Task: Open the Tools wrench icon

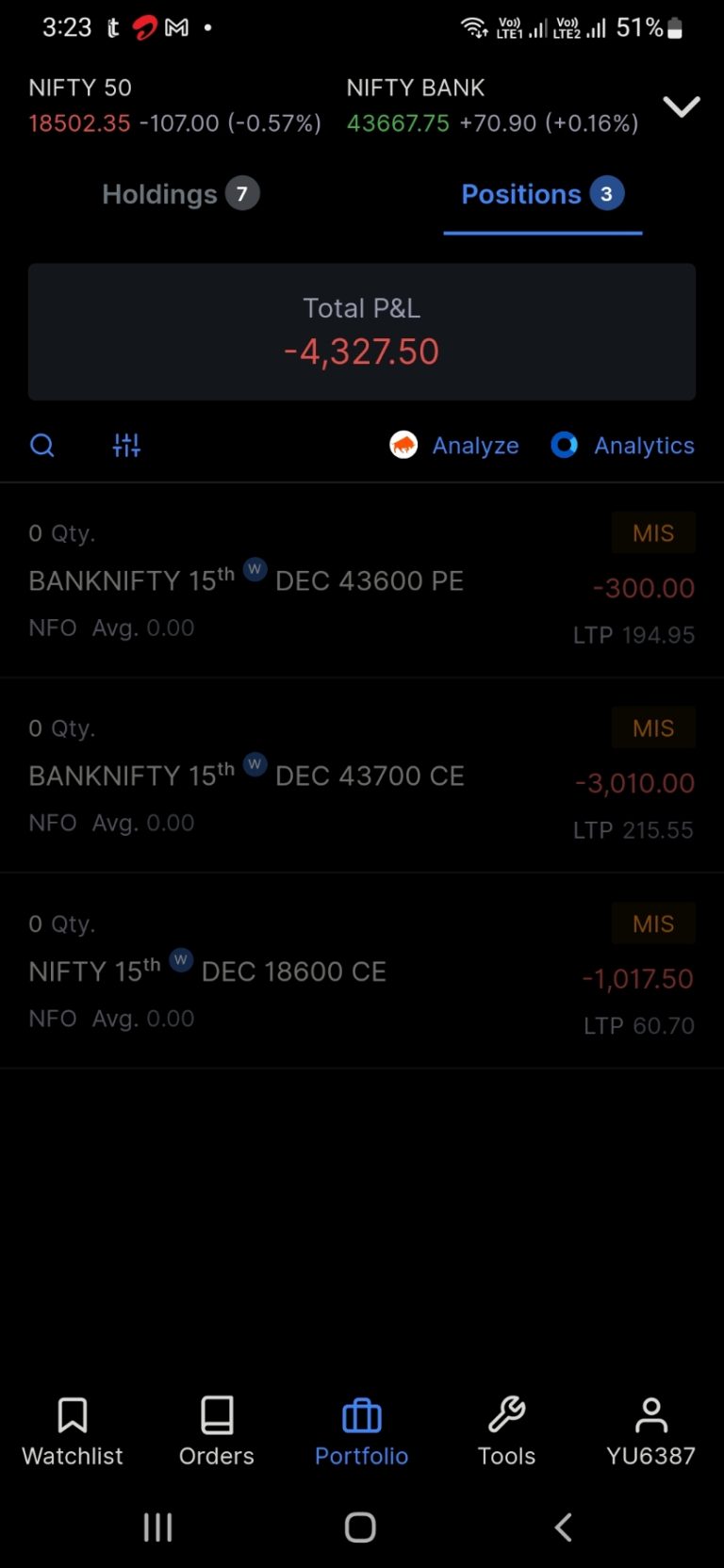Action: coord(506,1413)
